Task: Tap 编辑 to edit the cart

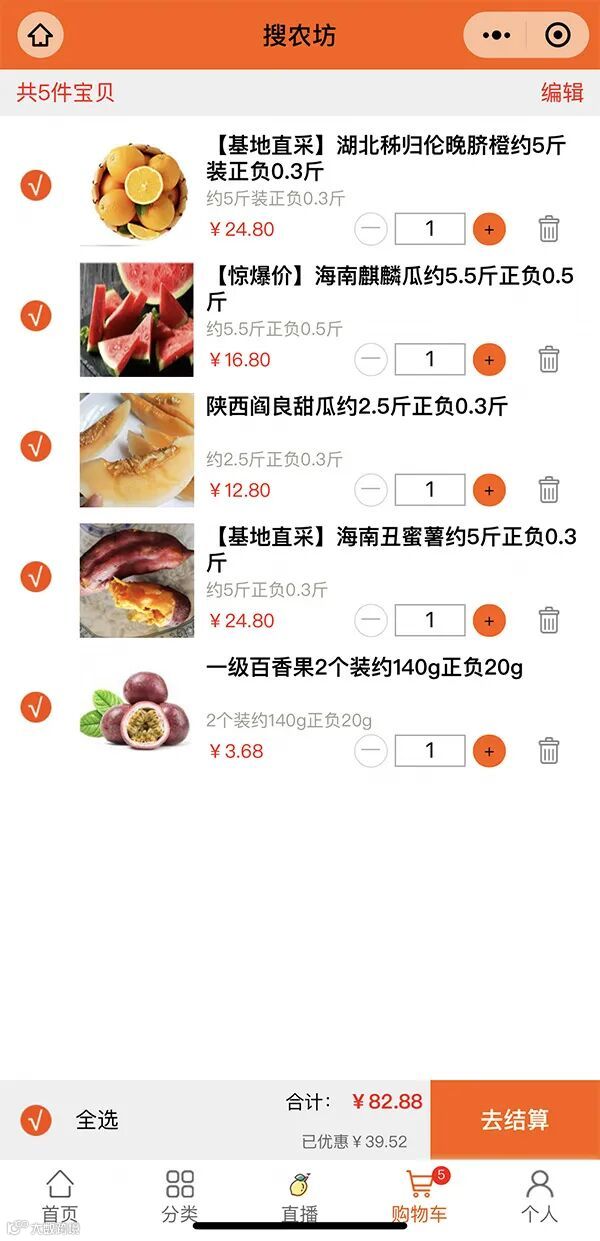Action: point(562,93)
